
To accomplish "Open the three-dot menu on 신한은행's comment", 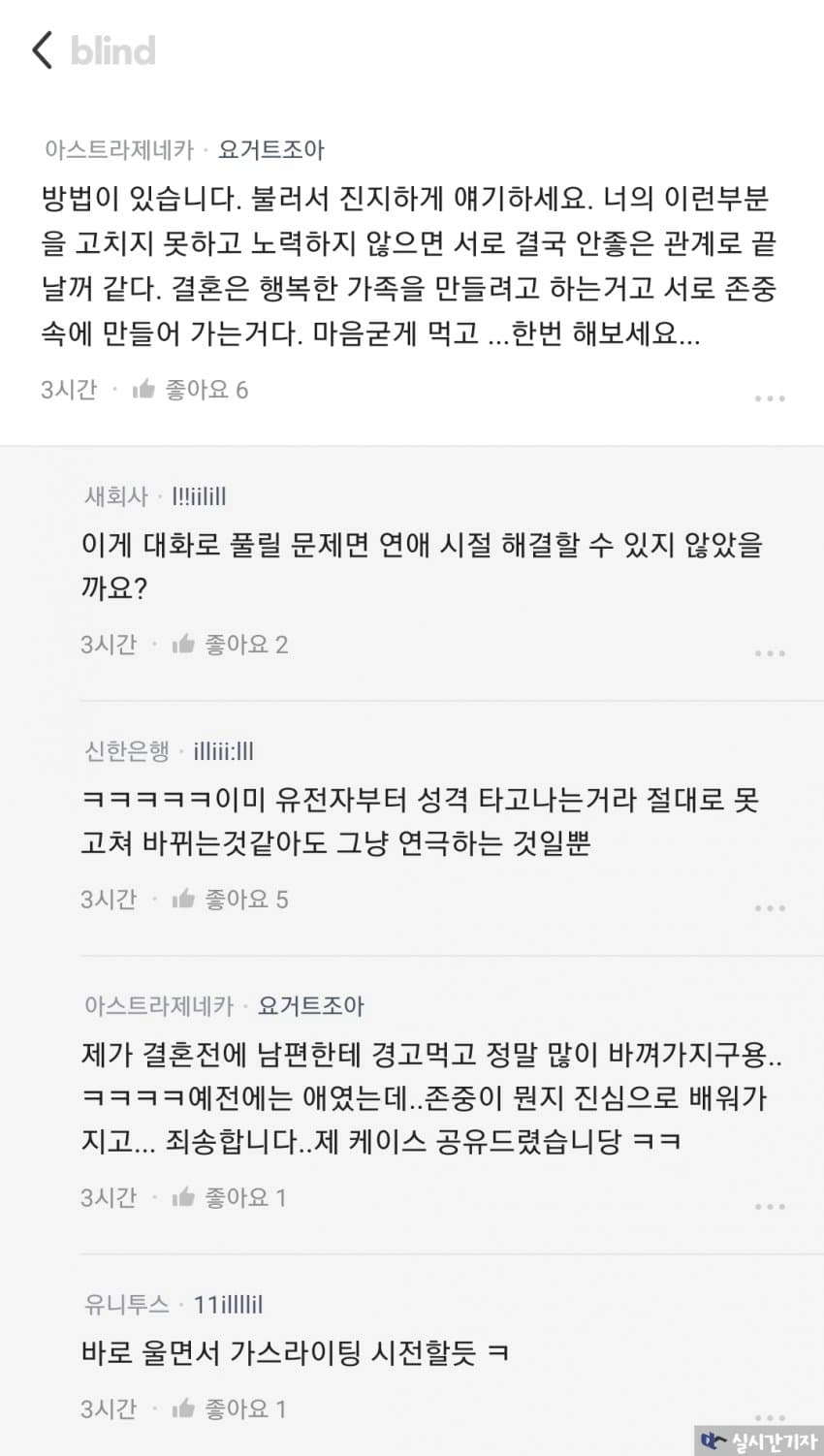I will (770, 907).
